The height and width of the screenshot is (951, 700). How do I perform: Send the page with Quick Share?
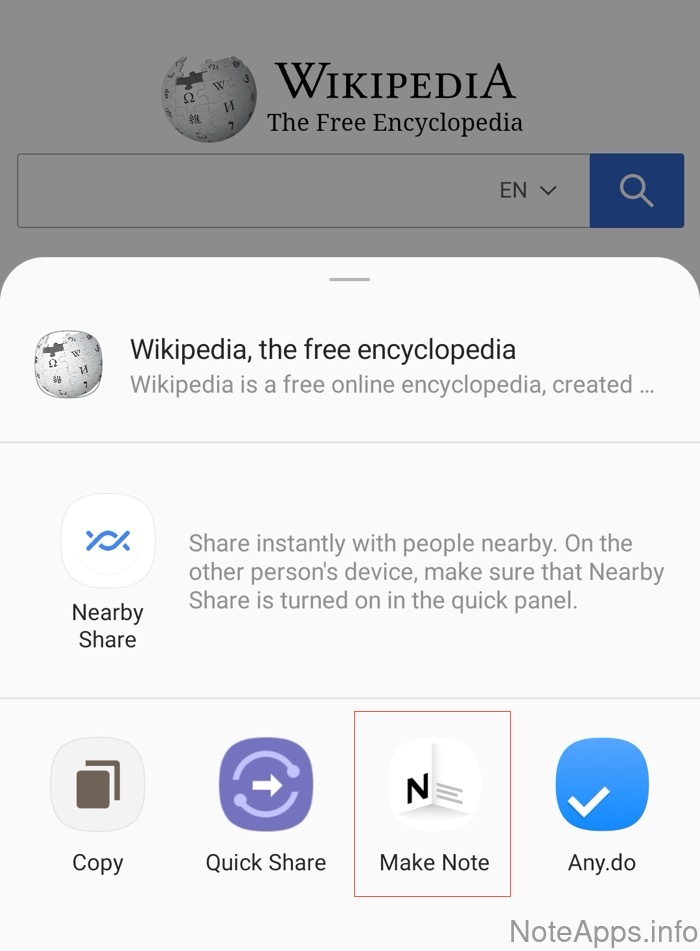click(x=266, y=786)
